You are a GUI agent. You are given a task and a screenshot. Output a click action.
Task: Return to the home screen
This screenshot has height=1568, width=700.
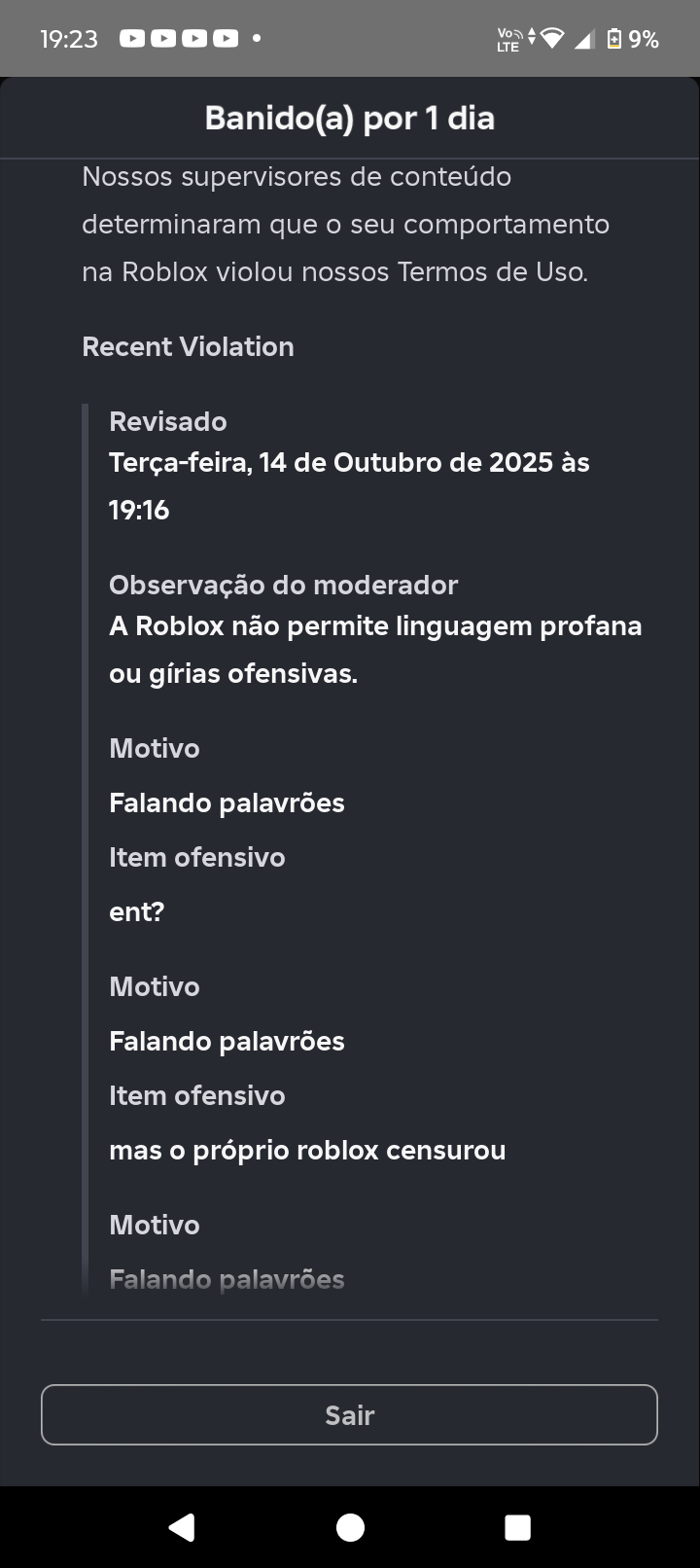[350, 1527]
